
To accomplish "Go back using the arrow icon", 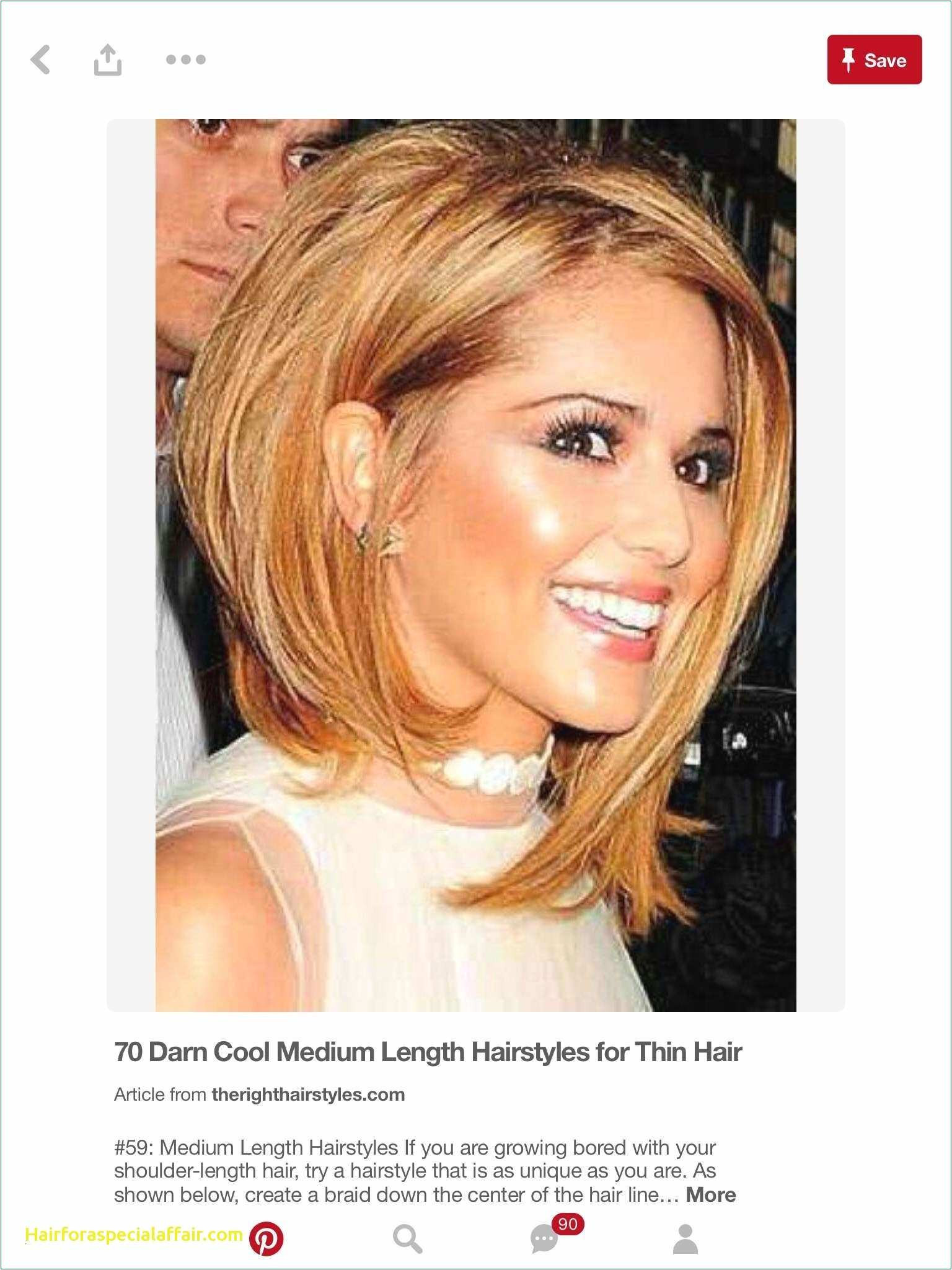I will [40, 60].
